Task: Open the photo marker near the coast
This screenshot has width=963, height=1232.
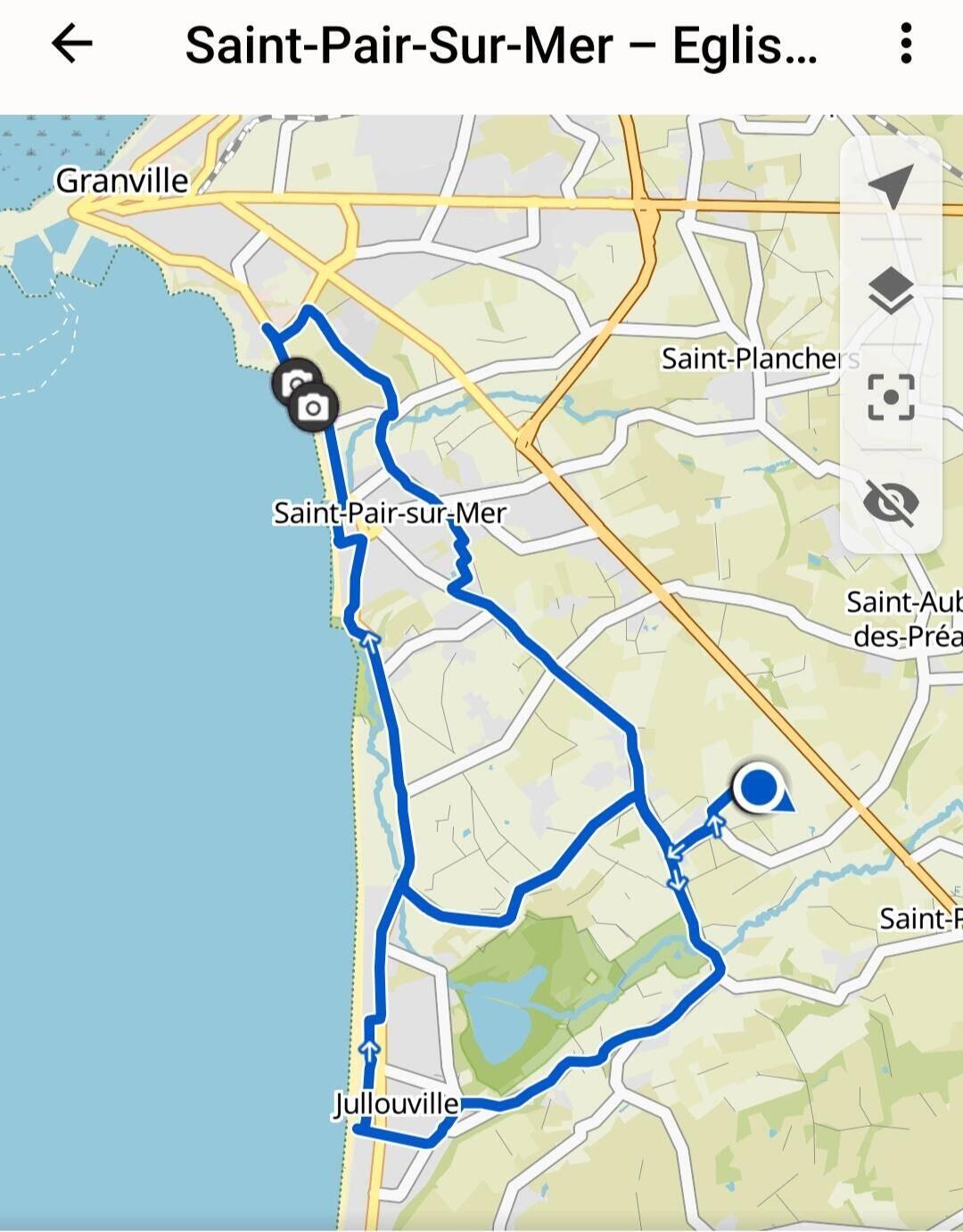Action: 313,409
